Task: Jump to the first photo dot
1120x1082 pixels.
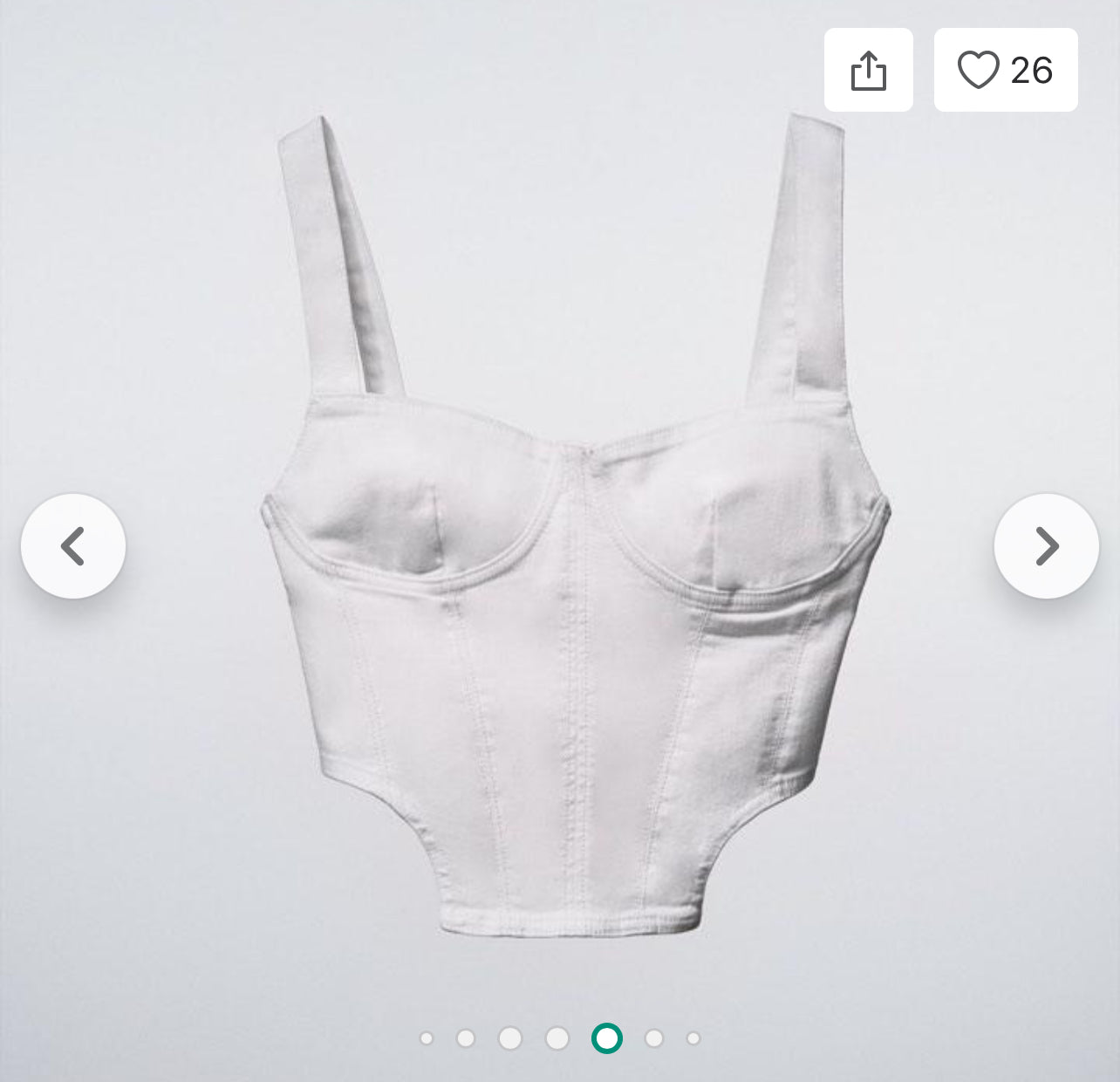Action: tap(427, 1038)
